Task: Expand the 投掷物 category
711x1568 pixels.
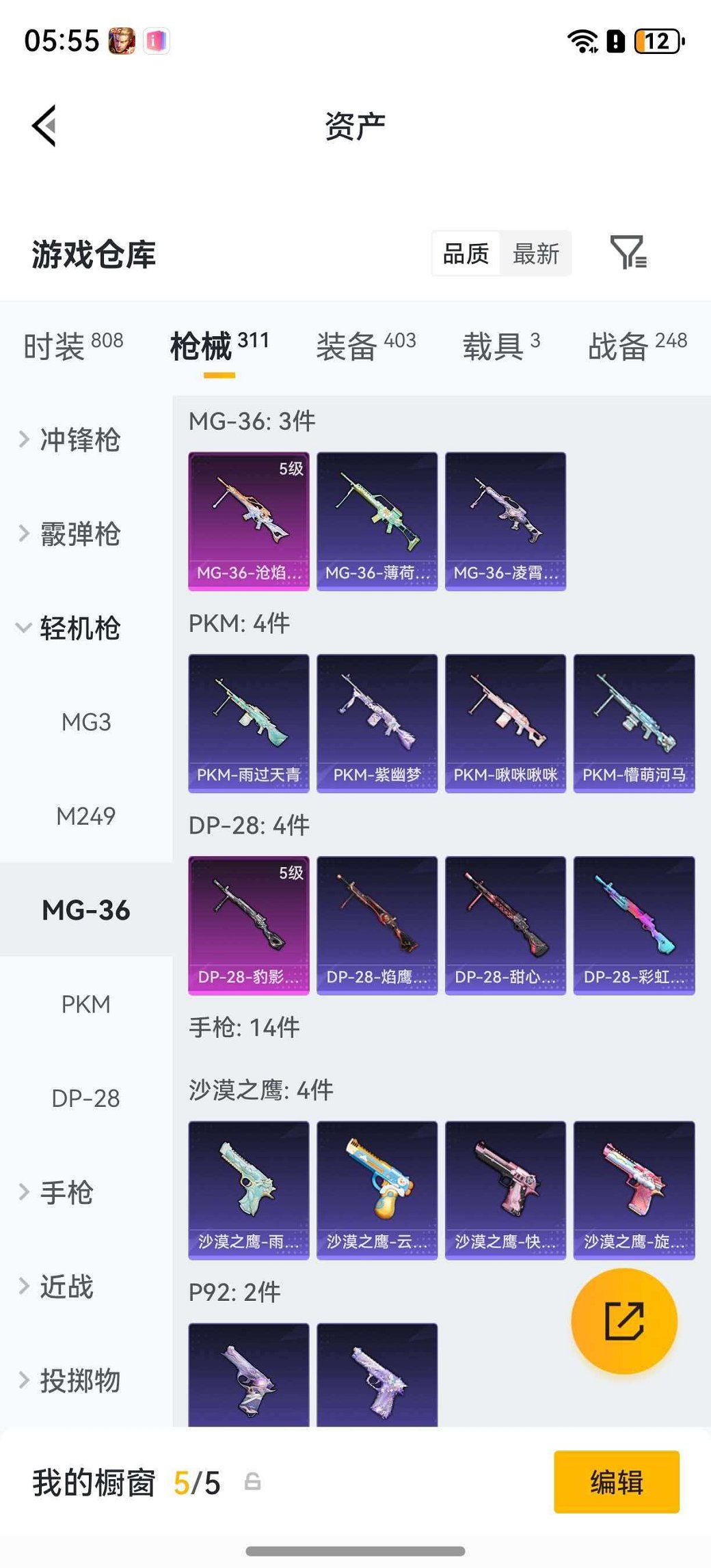Action: coord(79,1381)
